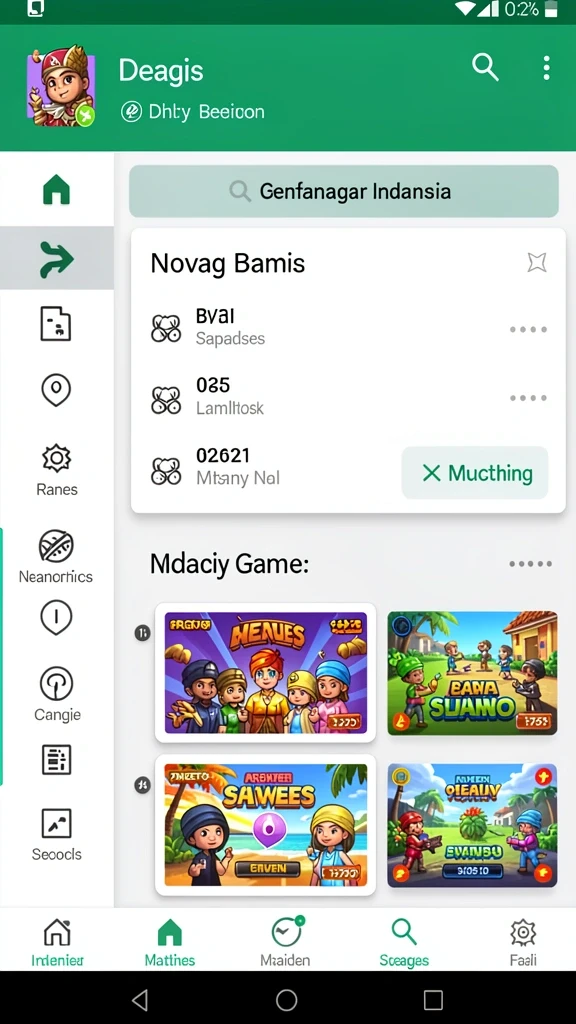Tap the Mucthing button
This screenshot has height=1024, width=576.
coord(475,473)
